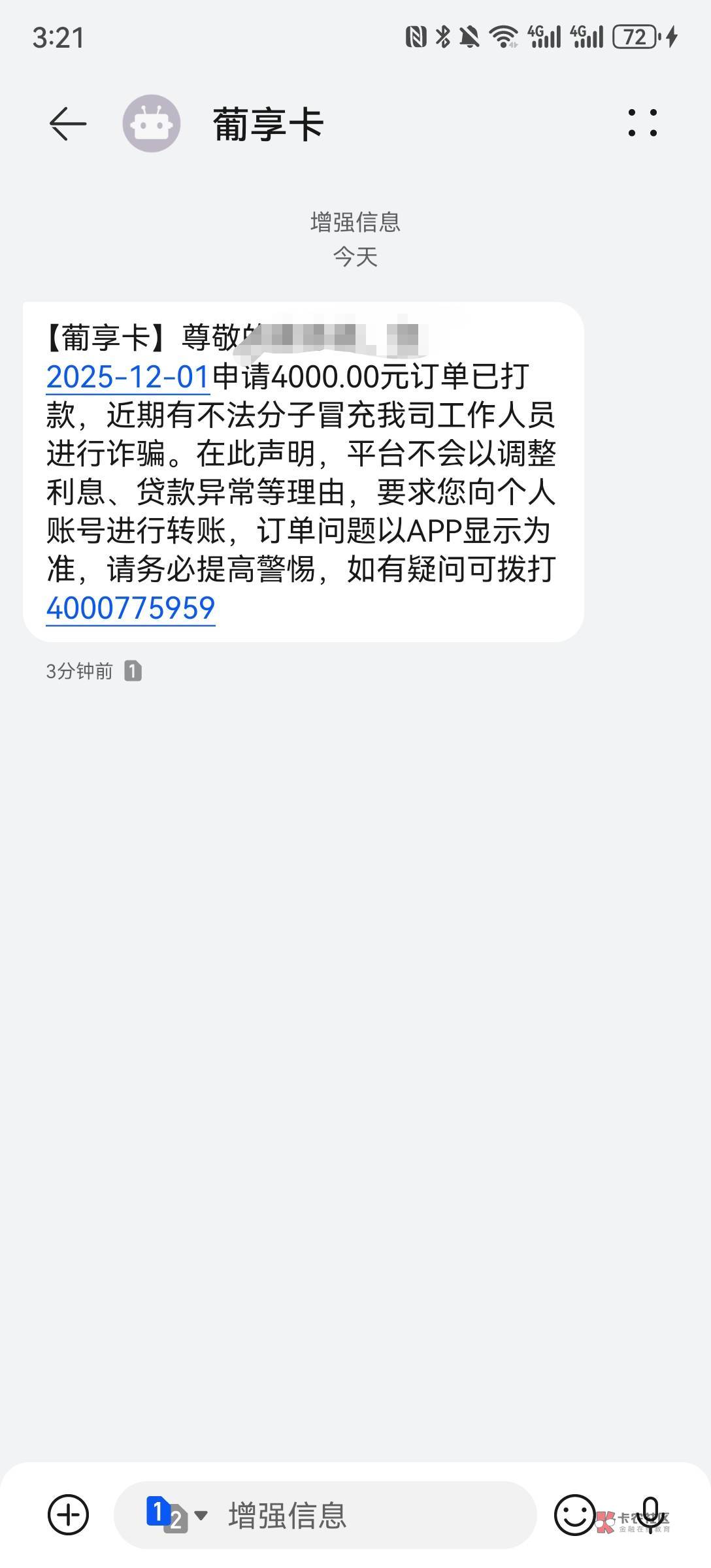
Task: Open the plus attachment button
Action: [68, 1514]
